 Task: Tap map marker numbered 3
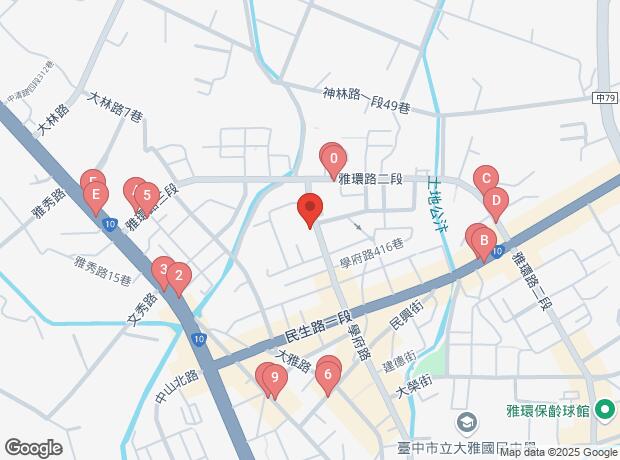[x=163, y=270]
